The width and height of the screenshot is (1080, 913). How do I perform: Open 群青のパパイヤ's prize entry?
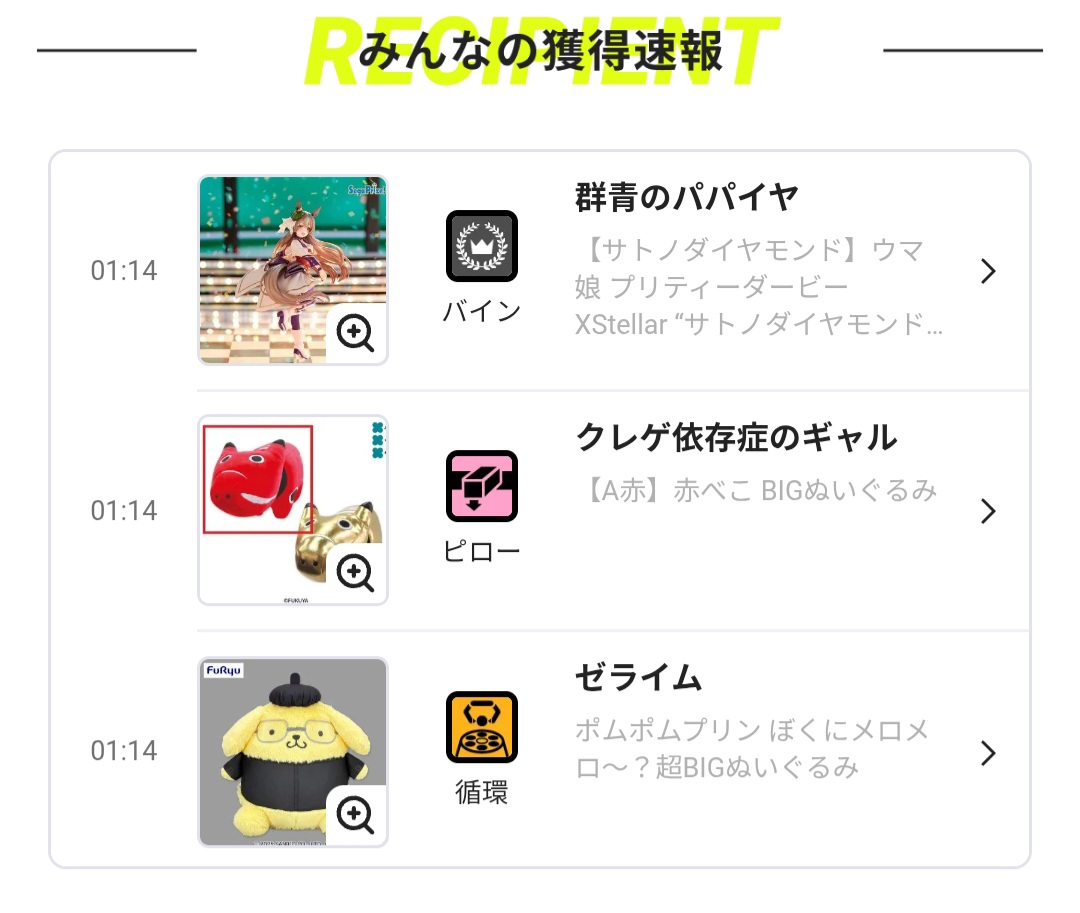[988, 271]
